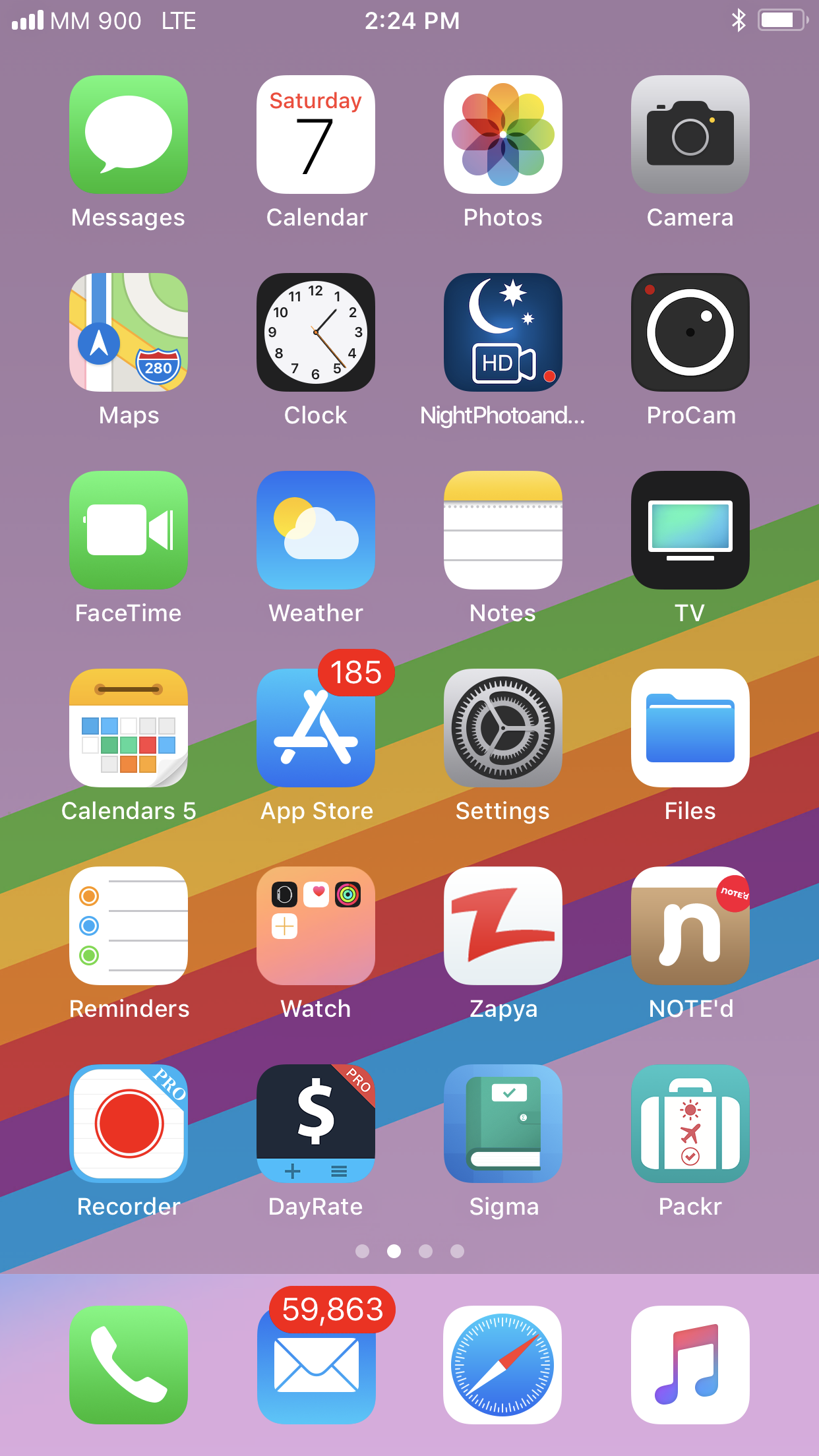Launch Safari from the dock
Viewport: 819px width, 1456px height.
(502, 1365)
